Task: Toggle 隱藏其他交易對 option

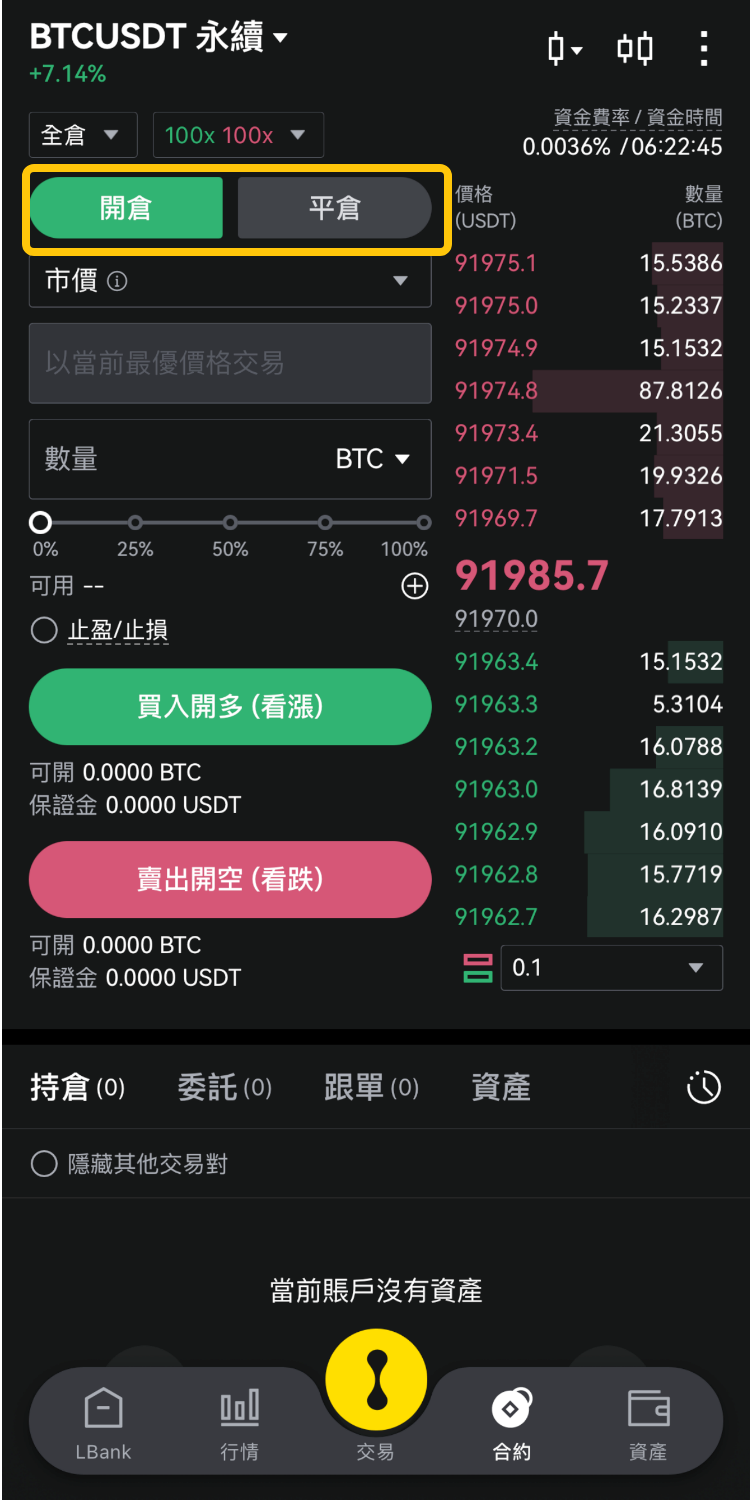Action: (x=129, y=1164)
